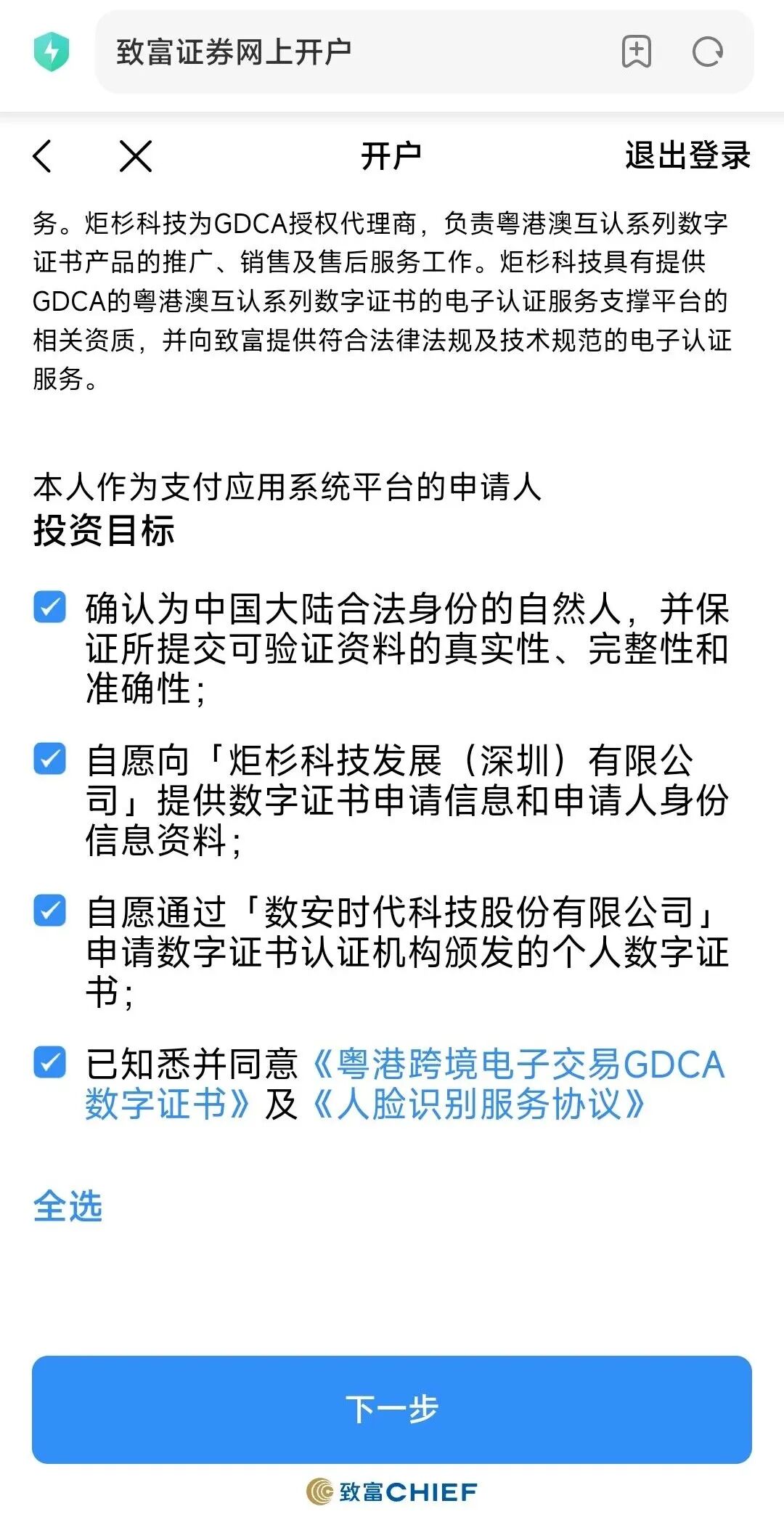Reload the current page
The height and width of the screenshot is (1522, 784).
(707, 52)
